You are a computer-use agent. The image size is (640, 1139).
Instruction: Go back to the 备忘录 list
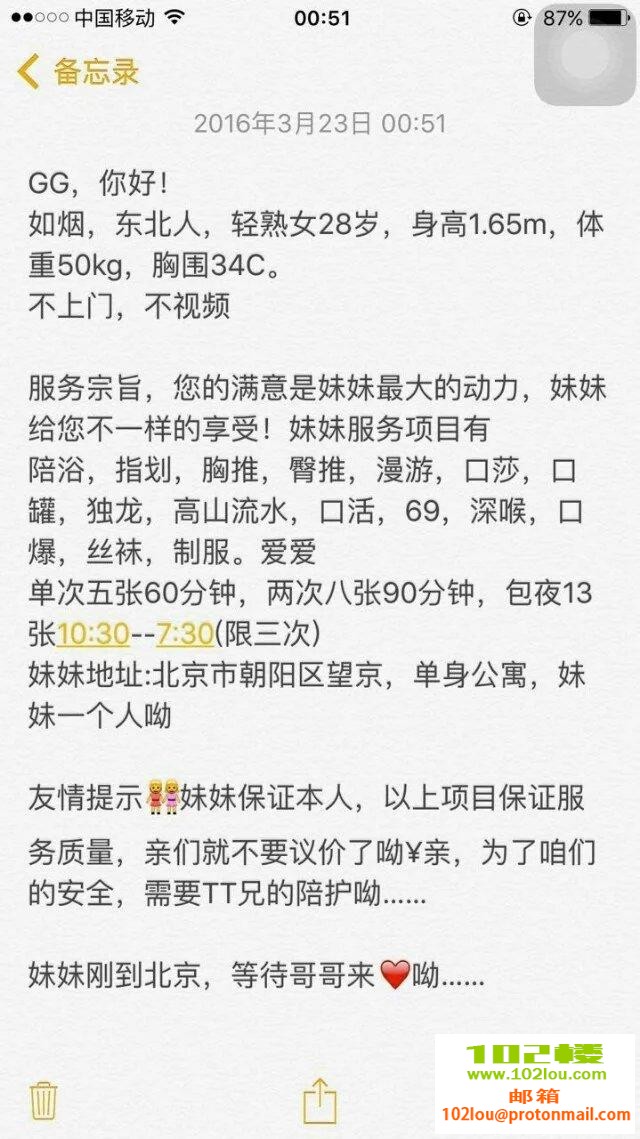click(78, 72)
